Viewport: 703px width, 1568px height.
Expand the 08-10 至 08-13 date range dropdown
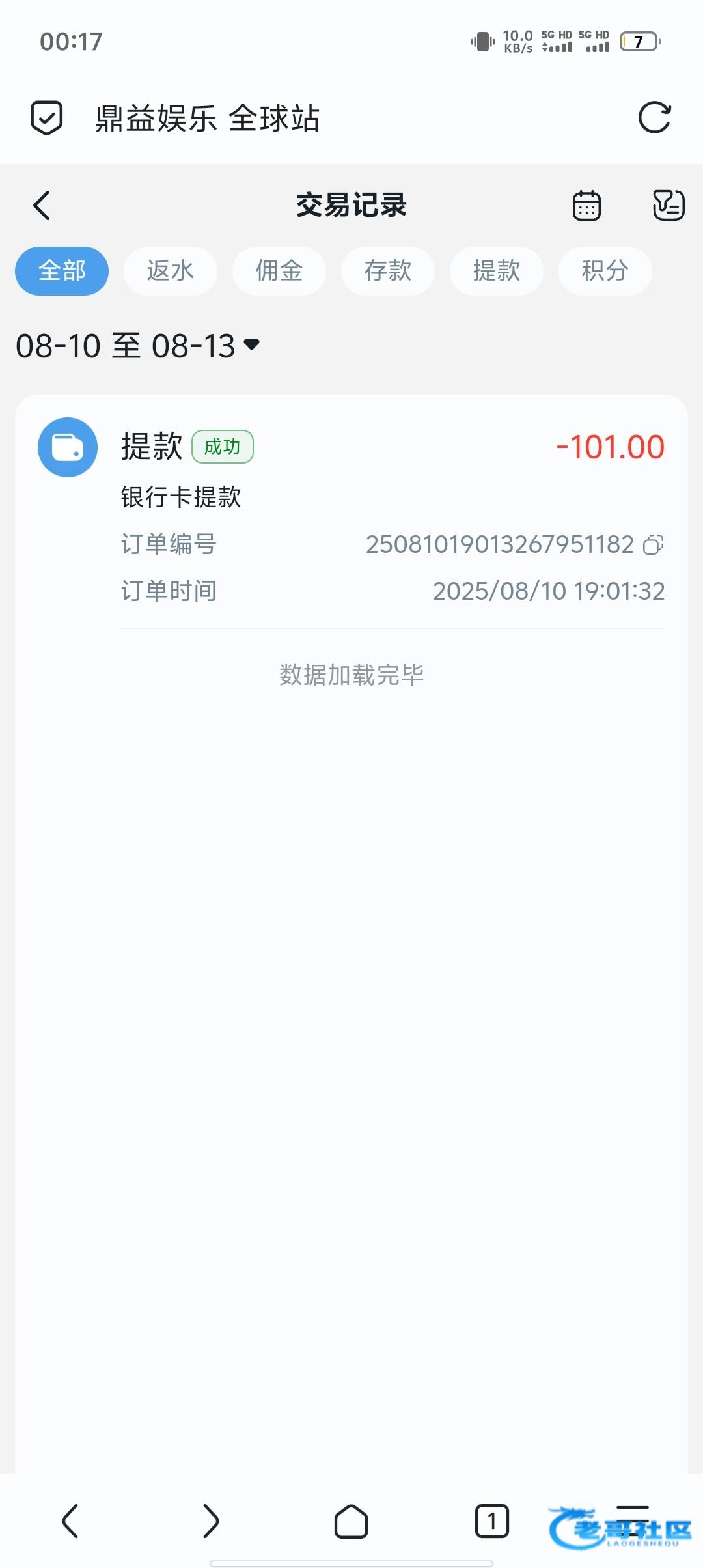pos(138,345)
